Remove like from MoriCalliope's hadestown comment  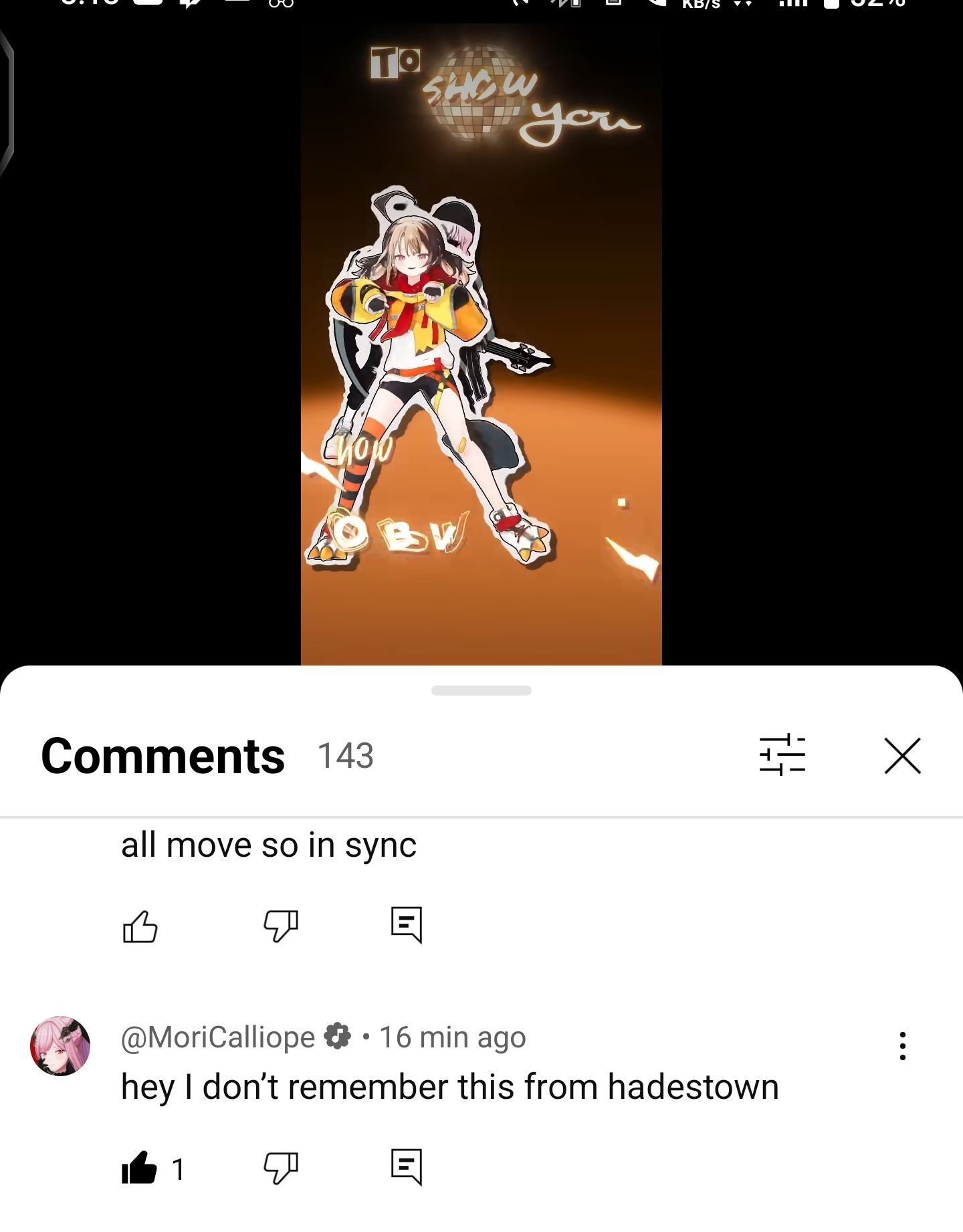pos(140,1168)
